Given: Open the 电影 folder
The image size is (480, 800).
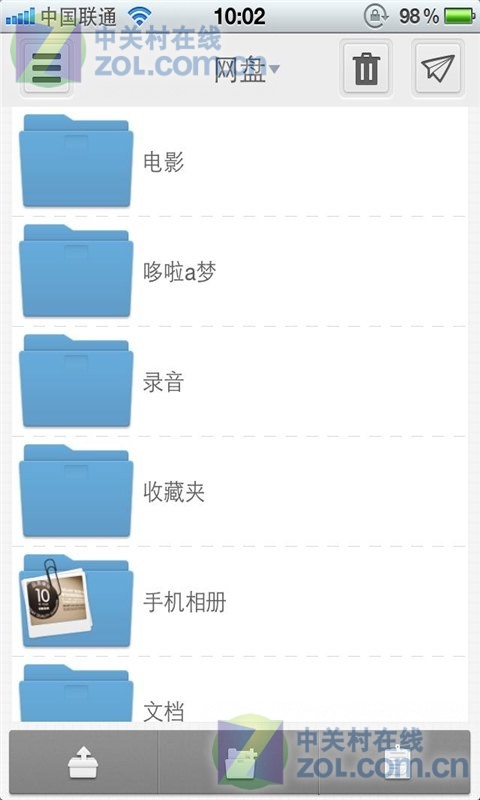Looking at the screenshot, I should tap(240, 161).
